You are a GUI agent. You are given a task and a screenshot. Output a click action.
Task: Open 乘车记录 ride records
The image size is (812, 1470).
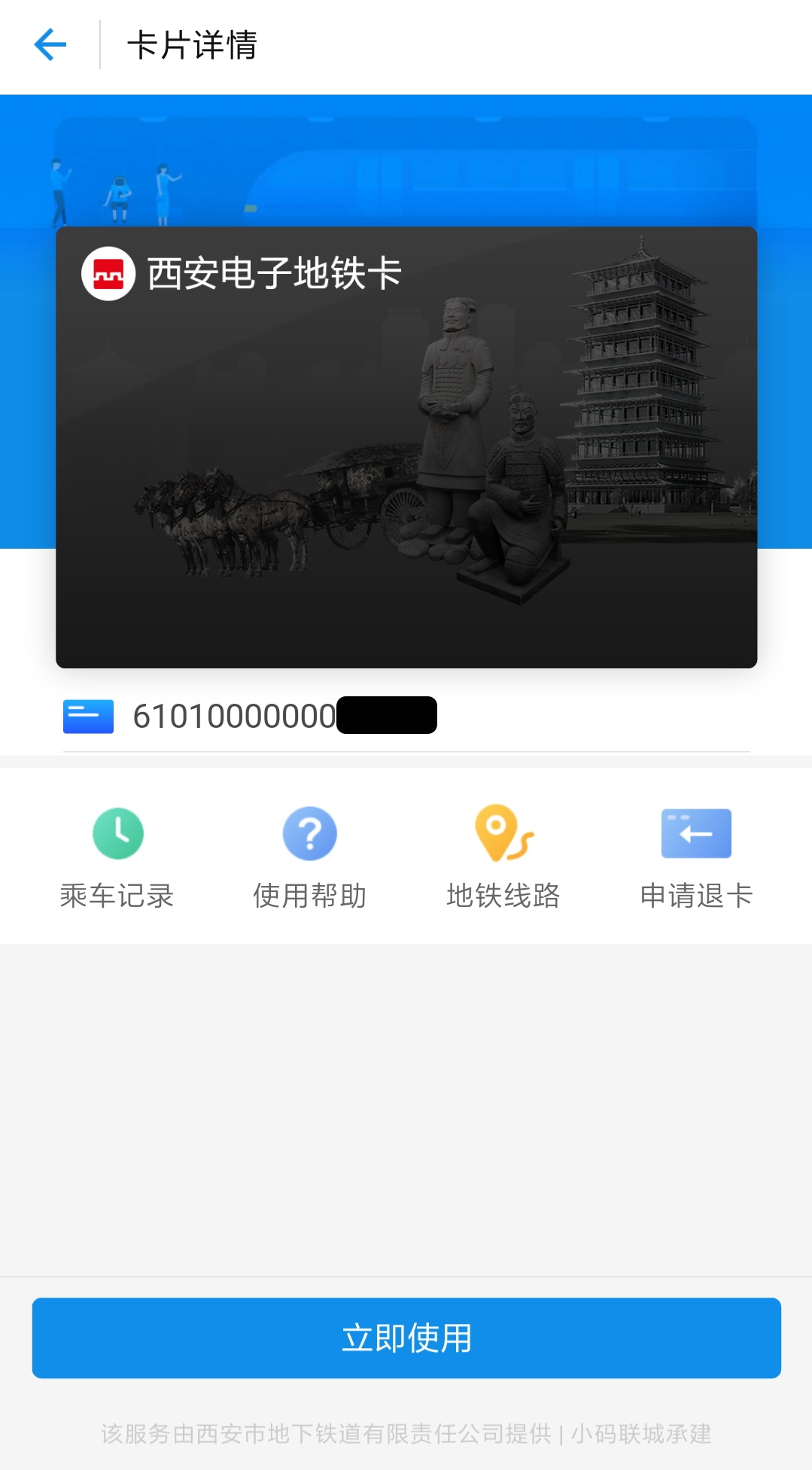117,857
